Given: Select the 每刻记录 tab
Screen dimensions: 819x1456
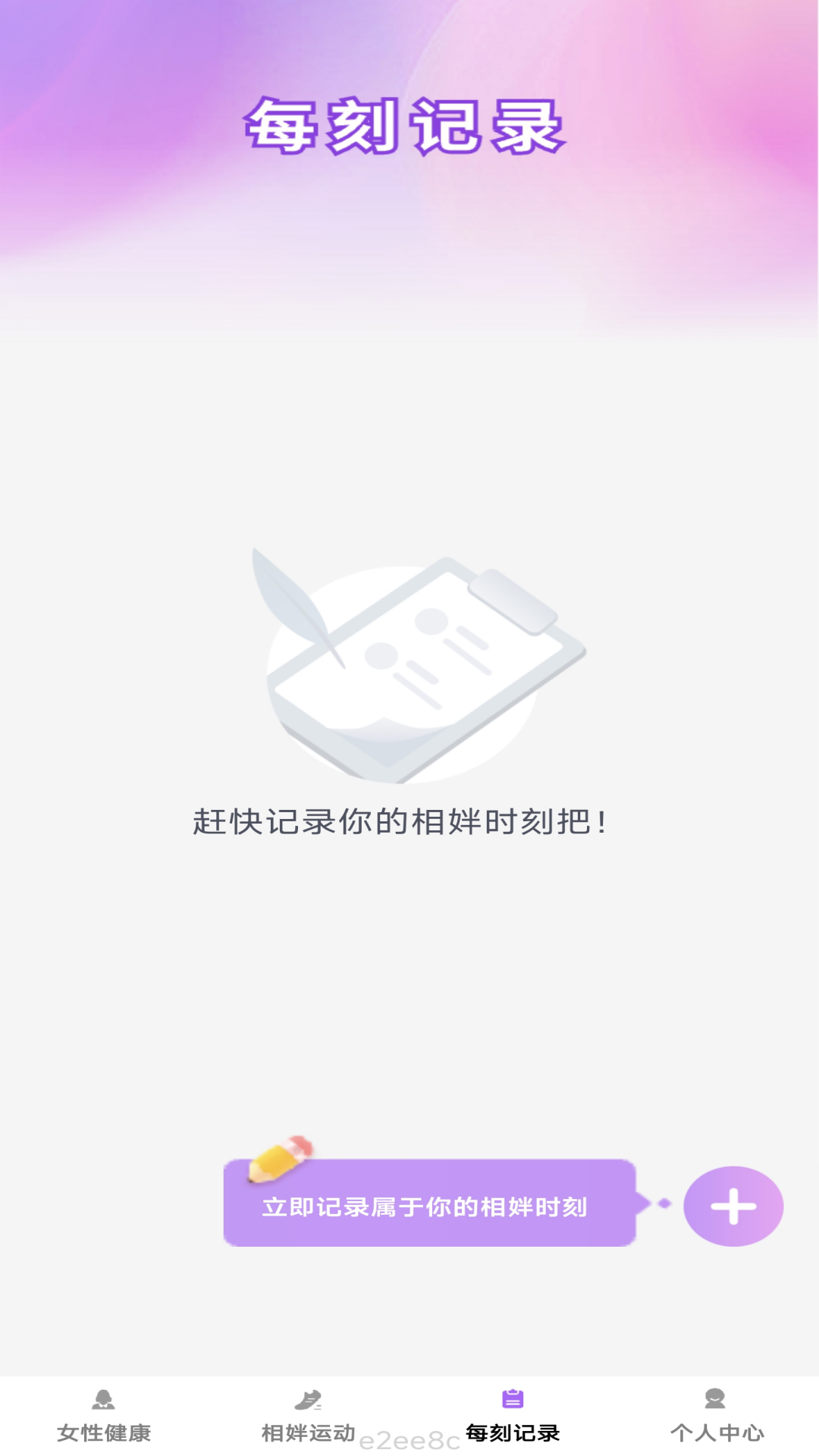Looking at the screenshot, I should [x=513, y=1416].
